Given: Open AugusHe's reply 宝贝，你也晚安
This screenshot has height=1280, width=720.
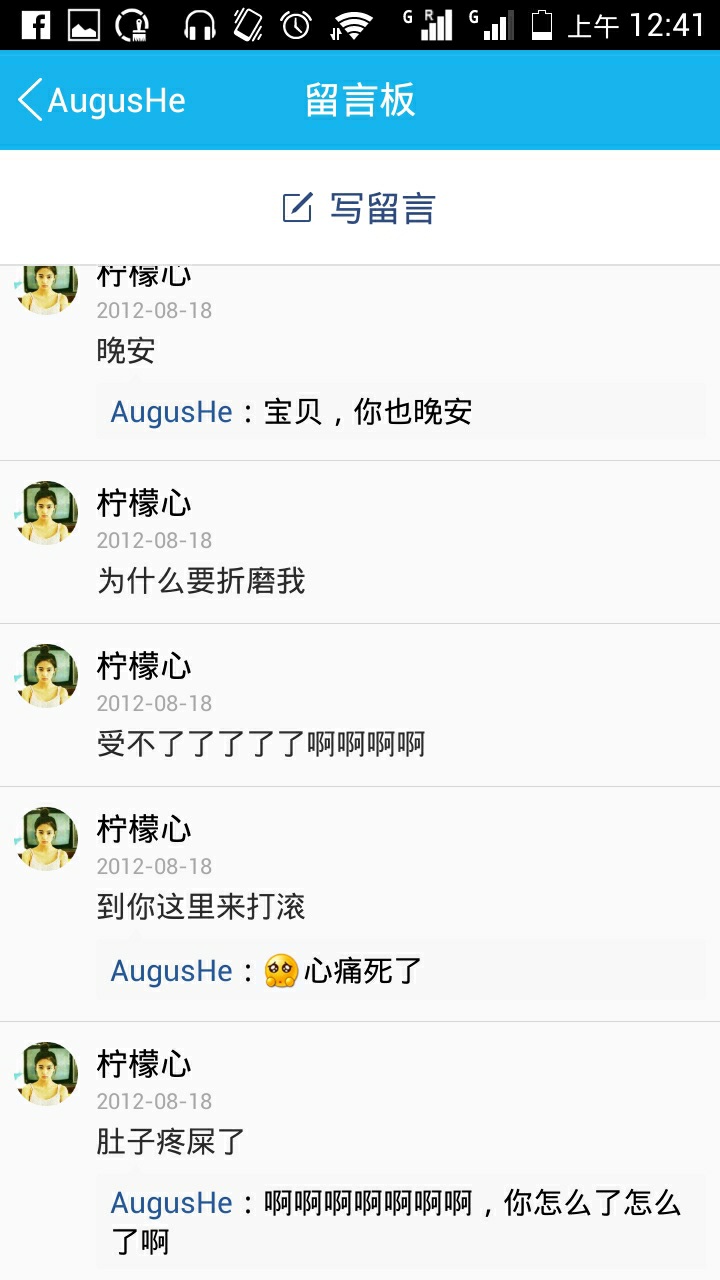Looking at the screenshot, I should [290, 411].
